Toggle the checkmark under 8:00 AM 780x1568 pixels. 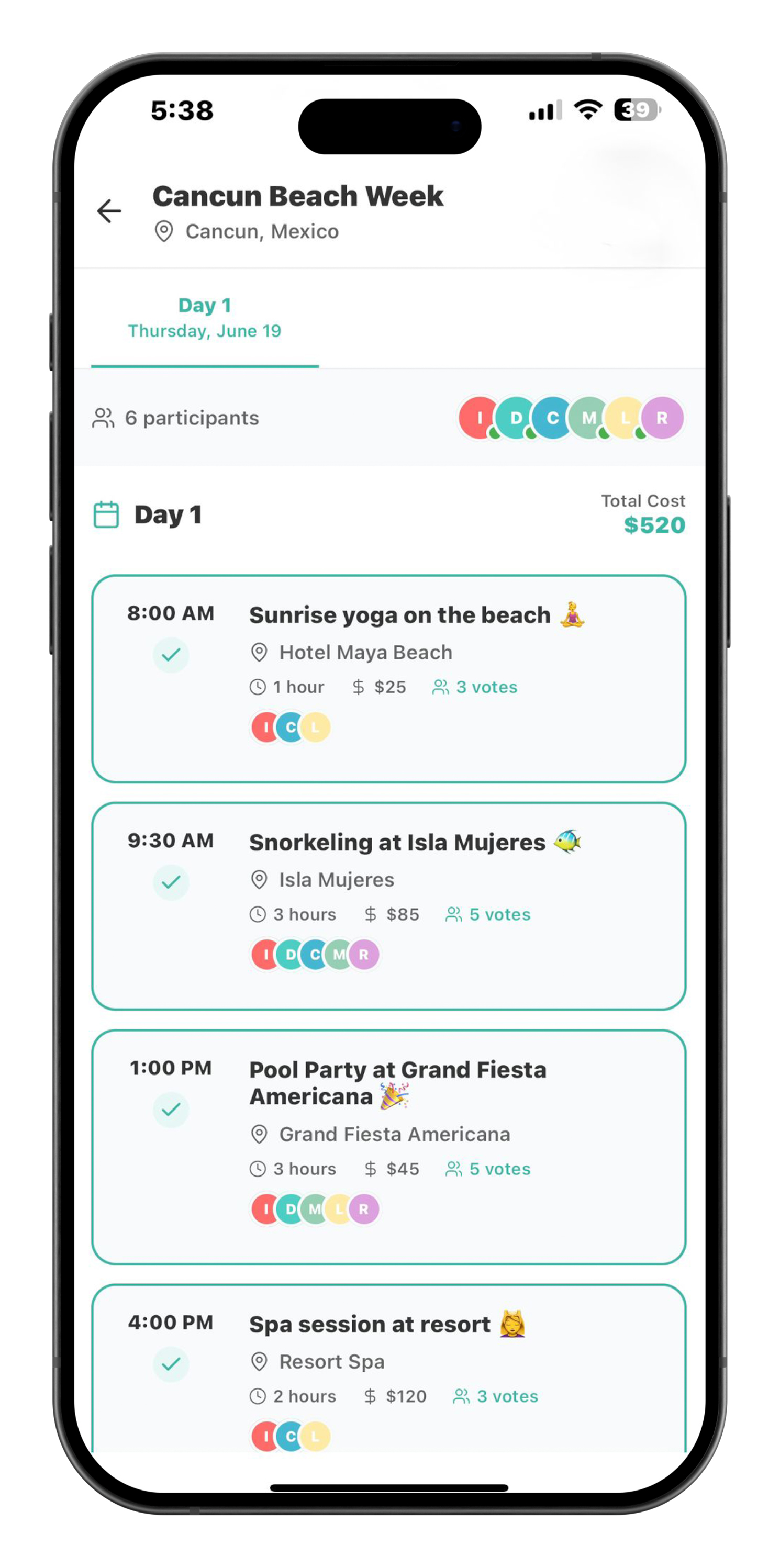[171, 655]
